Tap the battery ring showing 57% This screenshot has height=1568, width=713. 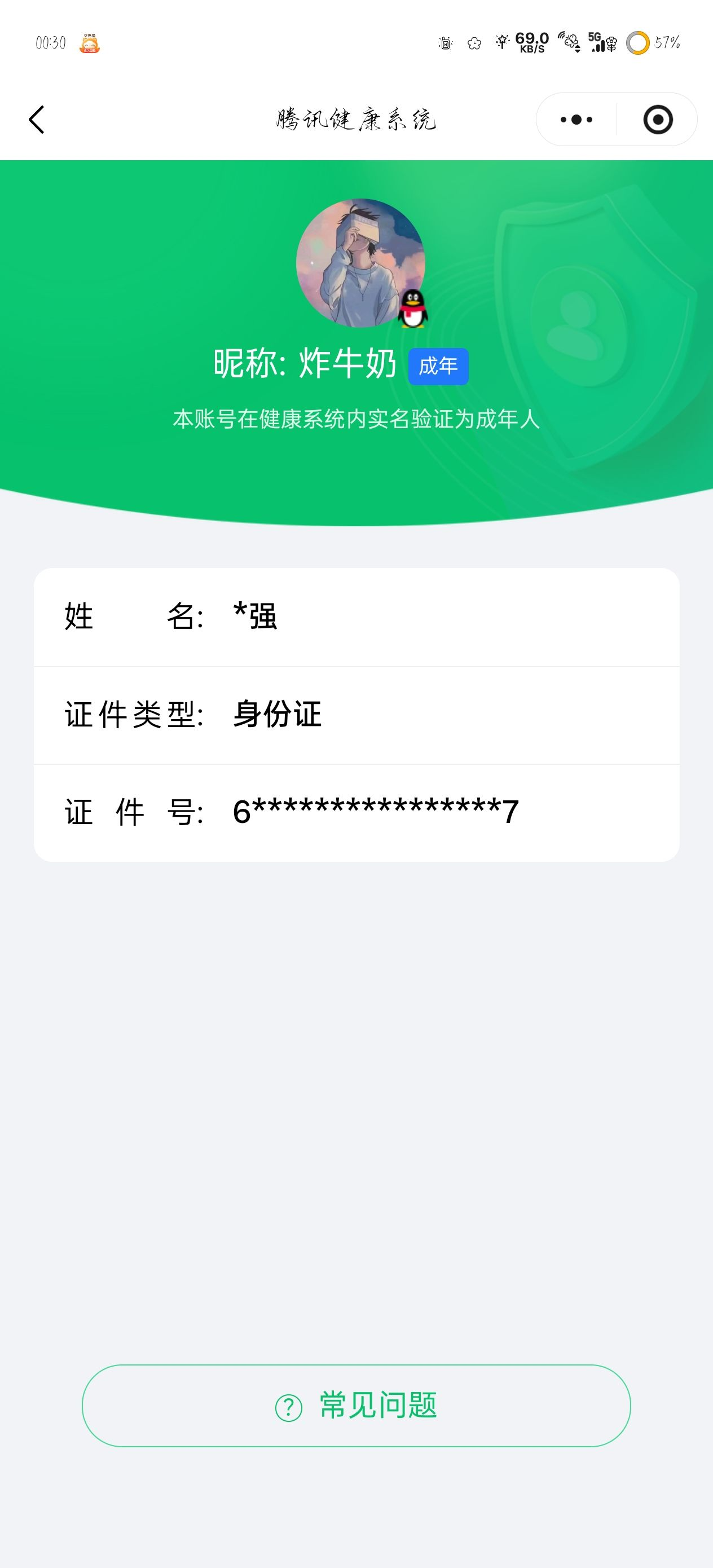click(638, 41)
